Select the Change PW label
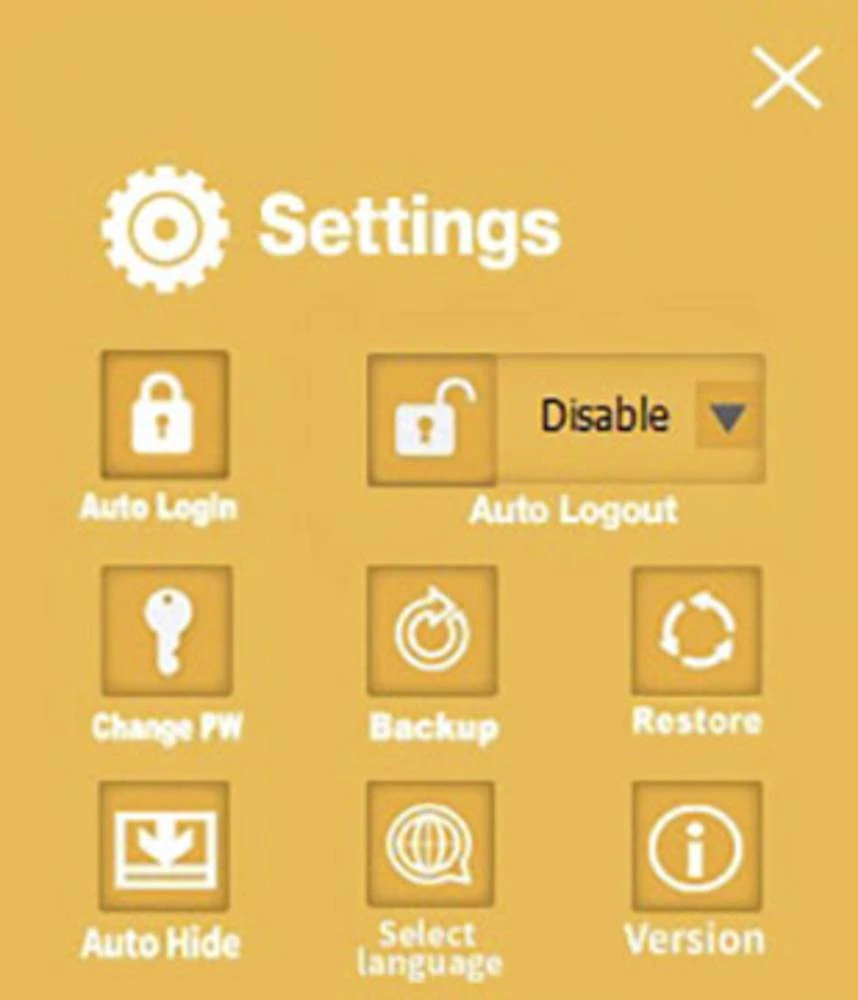 click(x=166, y=727)
